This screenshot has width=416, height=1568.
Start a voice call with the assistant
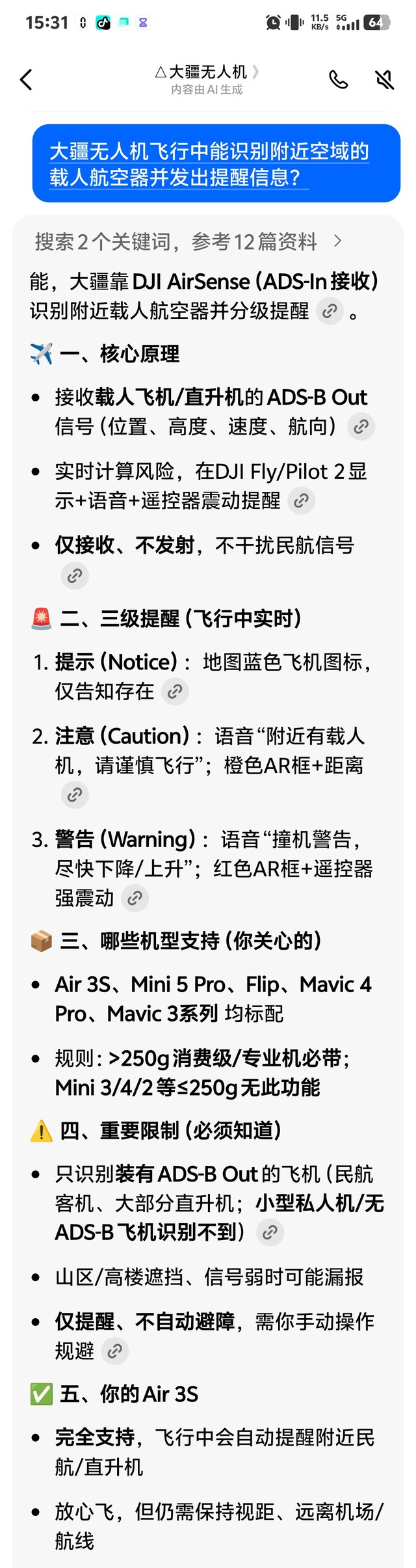point(338,80)
